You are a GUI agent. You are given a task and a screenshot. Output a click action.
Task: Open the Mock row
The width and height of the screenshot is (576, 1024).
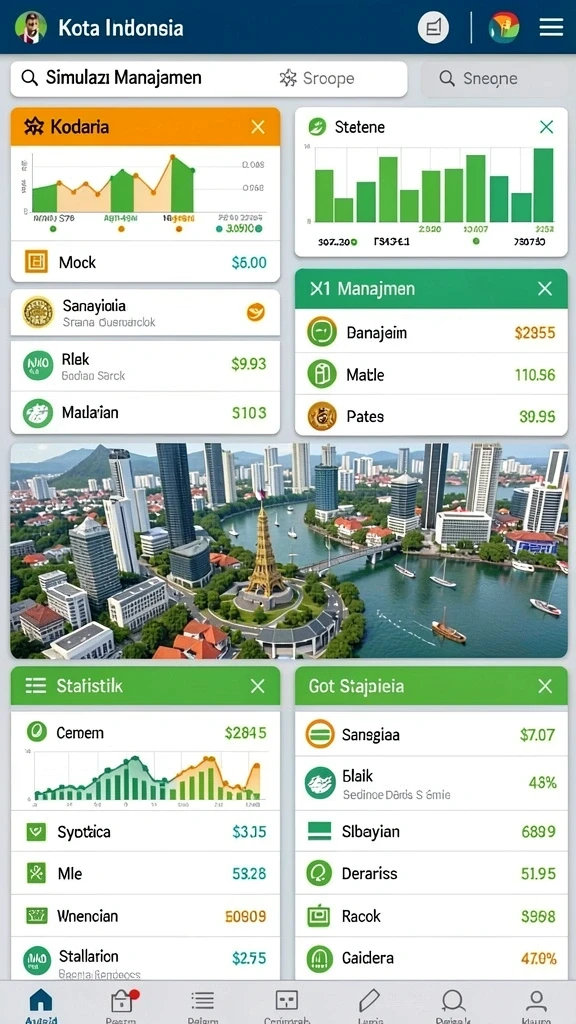point(145,263)
